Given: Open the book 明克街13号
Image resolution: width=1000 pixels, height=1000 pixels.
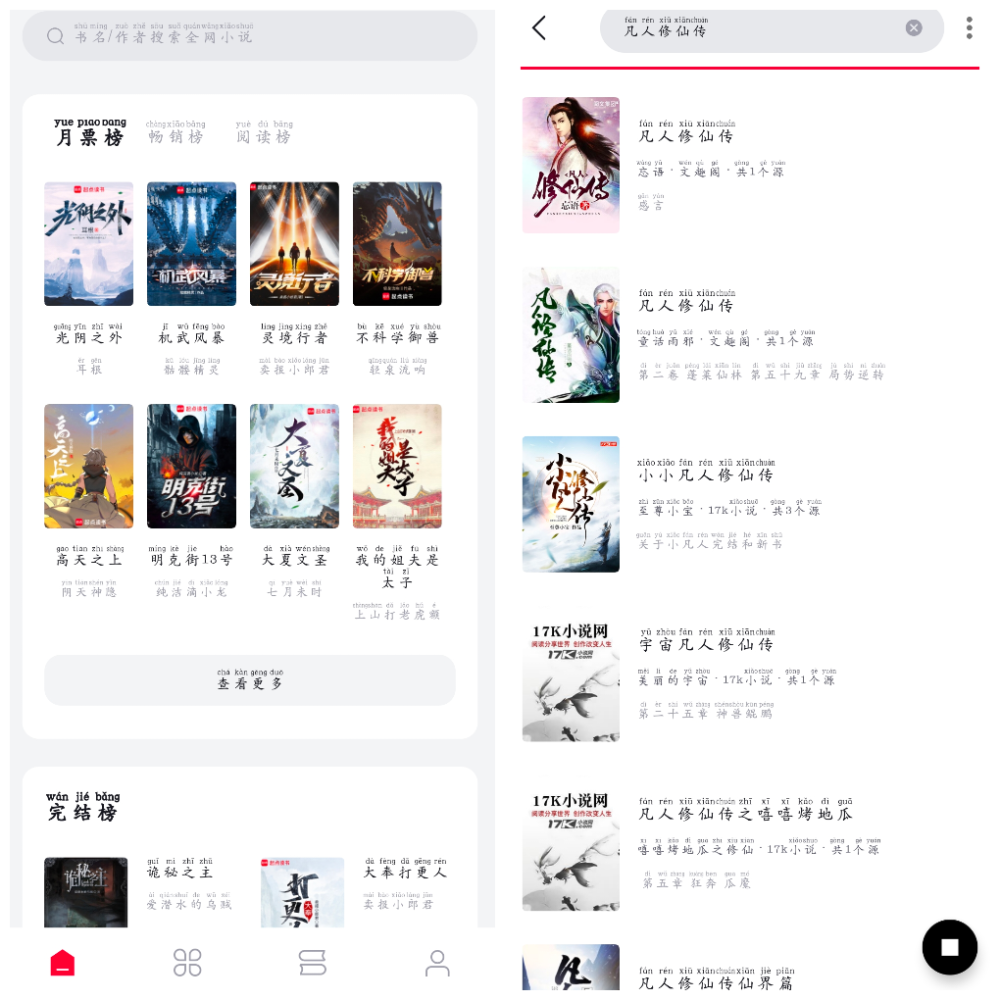Looking at the screenshot, I should tap(191, 466).
